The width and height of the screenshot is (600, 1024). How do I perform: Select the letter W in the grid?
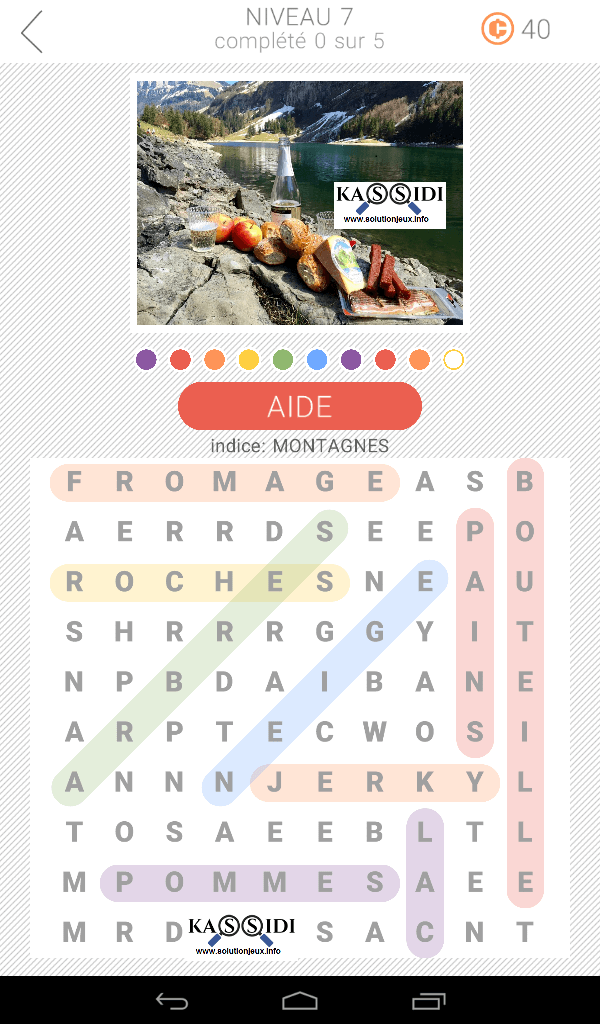[375, 732]
